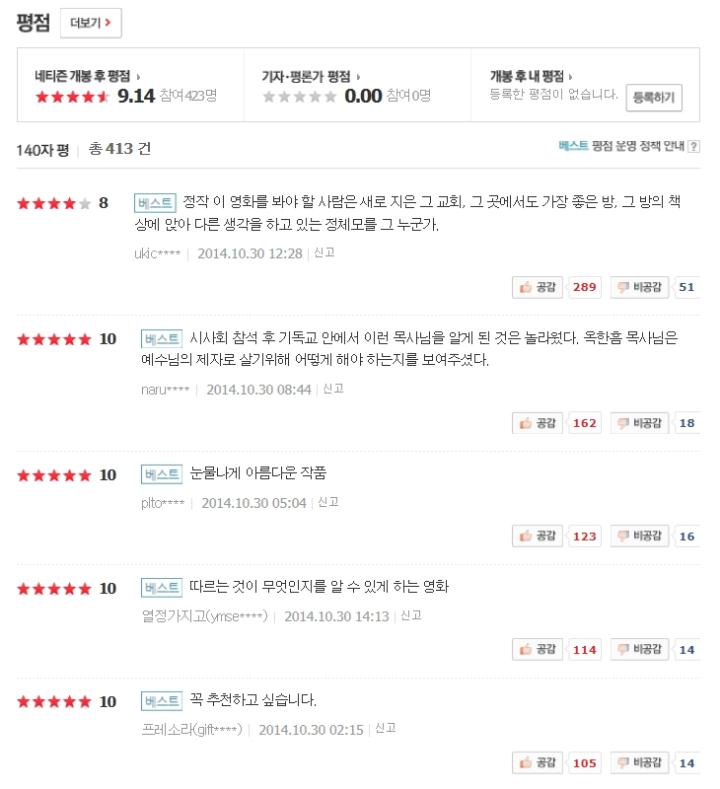Screen dimensions: 720x789
Task: Open 개봉 후 내 평점 link
Action: (x=531, y=76)
